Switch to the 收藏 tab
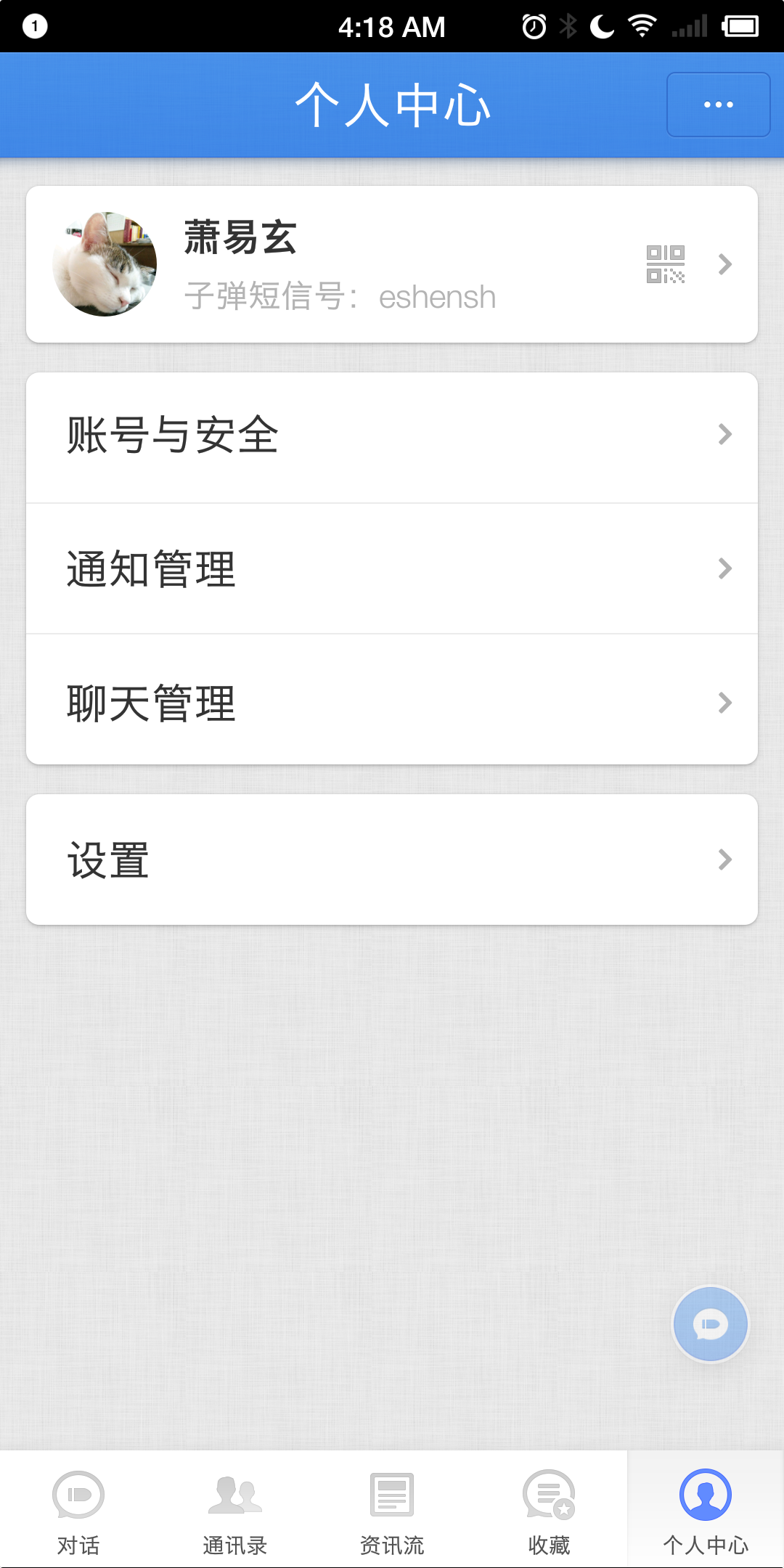This screenshot has height=1568, width=784. pyautogui.click(x=549, y=1510)
